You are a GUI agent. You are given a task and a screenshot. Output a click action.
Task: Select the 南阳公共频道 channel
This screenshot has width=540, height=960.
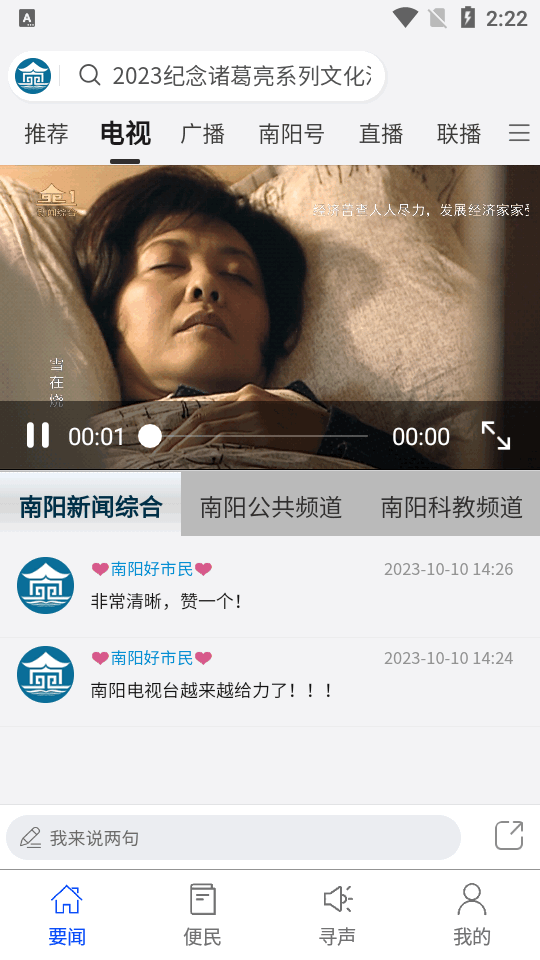click(271, 507)
